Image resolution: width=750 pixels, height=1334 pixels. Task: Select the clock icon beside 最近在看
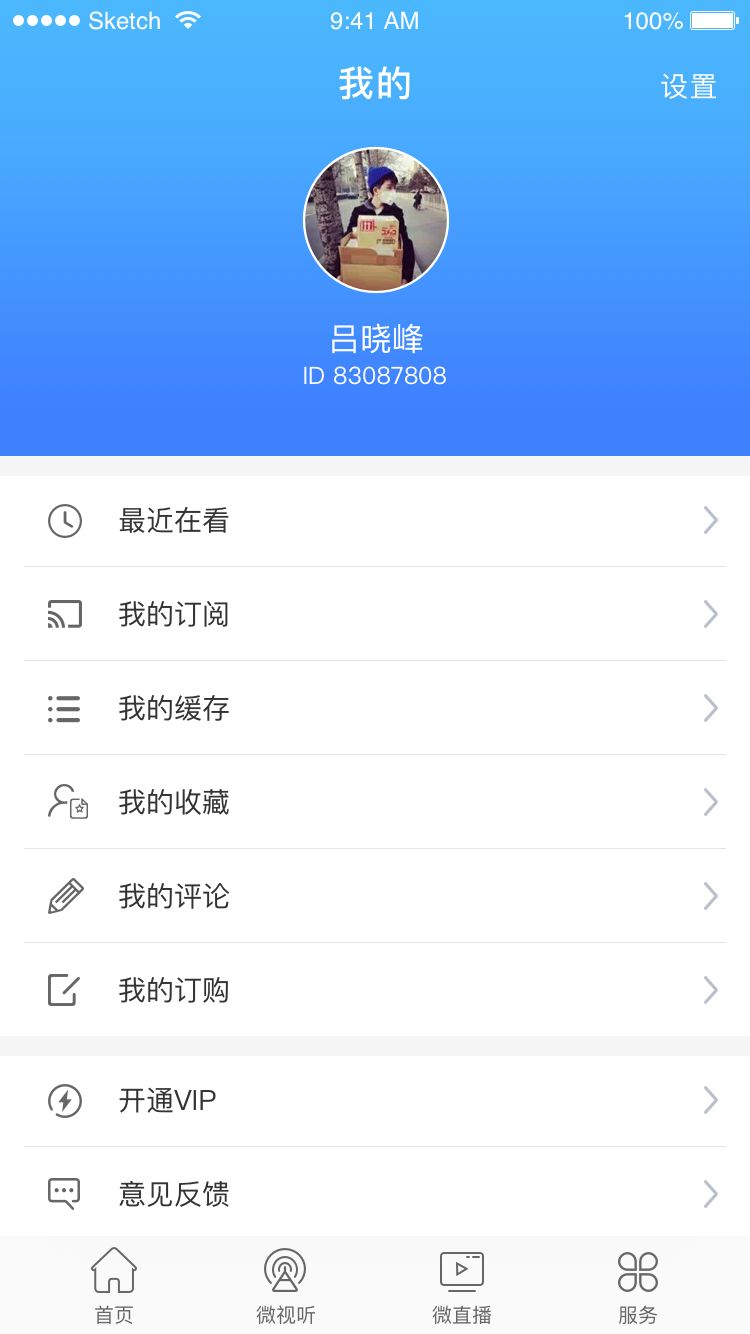(64, 520)
